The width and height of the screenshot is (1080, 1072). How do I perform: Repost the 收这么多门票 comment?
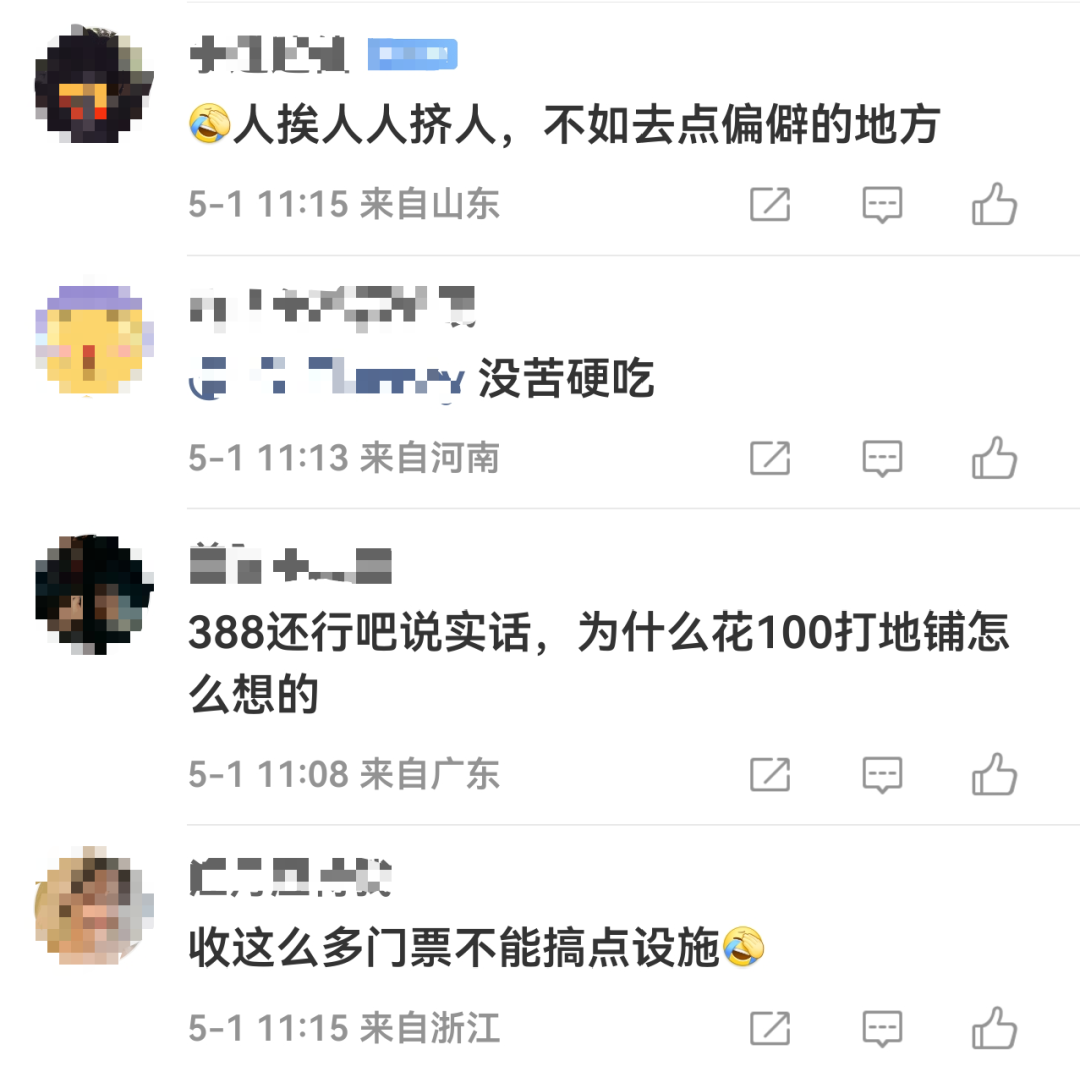coord(770,1028)
